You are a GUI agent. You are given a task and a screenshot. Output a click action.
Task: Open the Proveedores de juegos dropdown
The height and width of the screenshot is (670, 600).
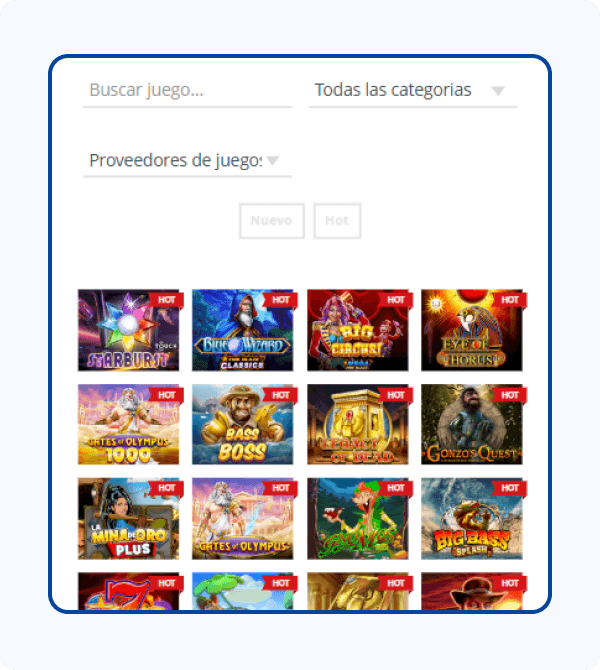coord(187,160)
